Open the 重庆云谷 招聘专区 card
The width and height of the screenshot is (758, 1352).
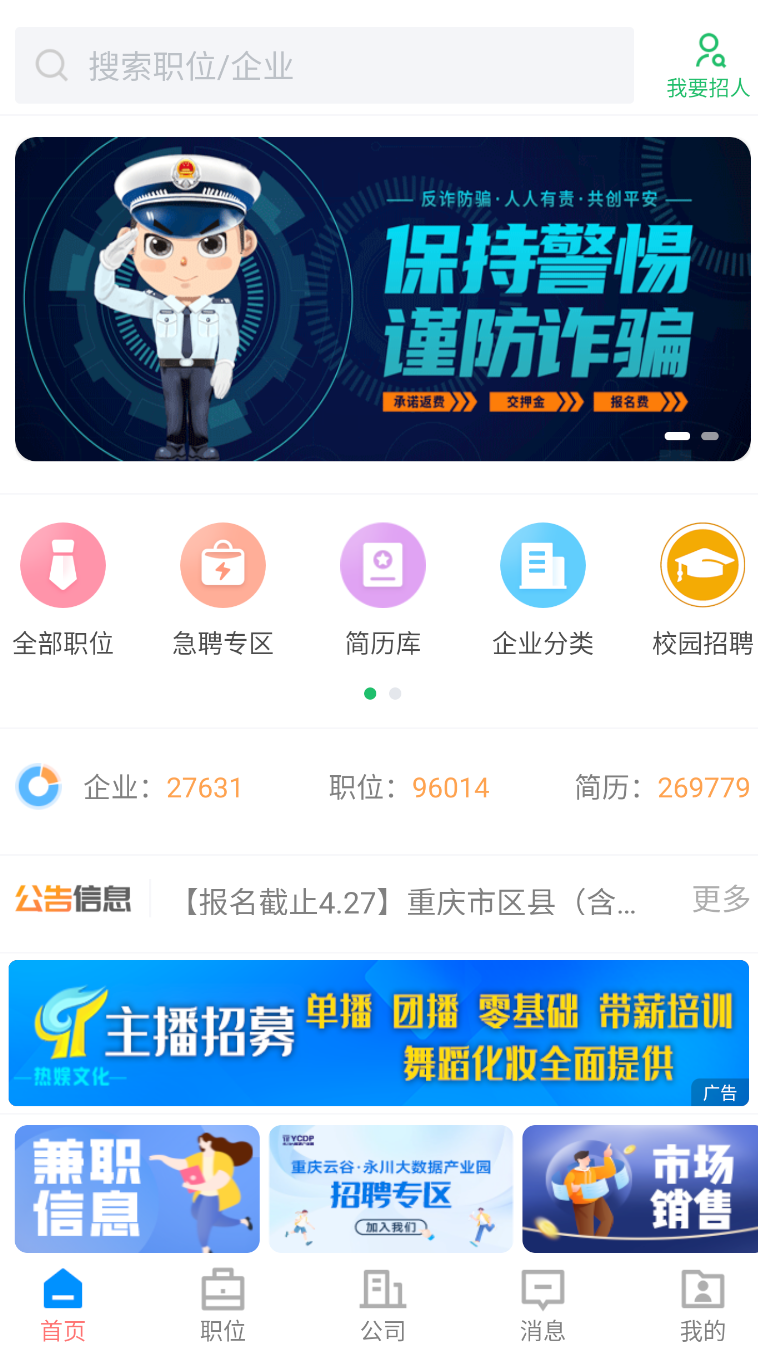coord(391,1189)
